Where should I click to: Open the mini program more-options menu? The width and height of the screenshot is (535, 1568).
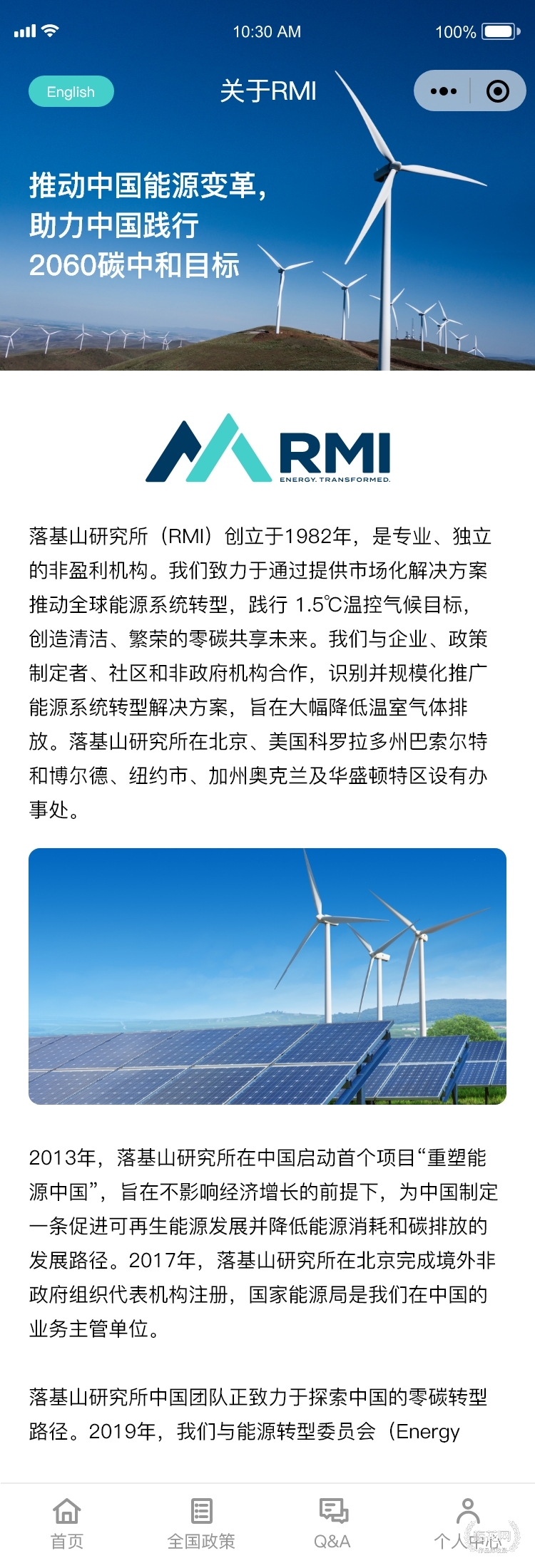(x=444, y=91)
